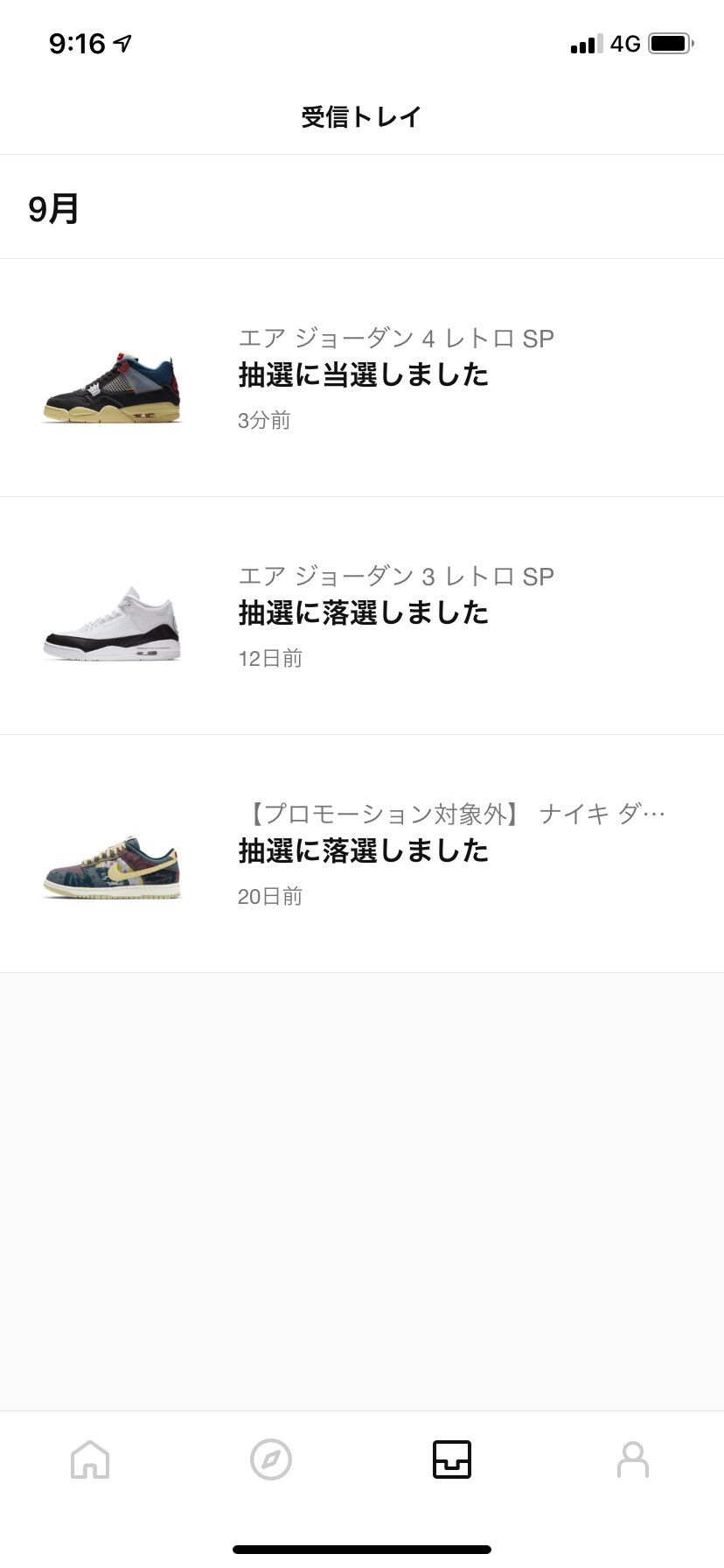Open the エア ジョーダン 4 レトロ SP win notification

pos(362,378)
